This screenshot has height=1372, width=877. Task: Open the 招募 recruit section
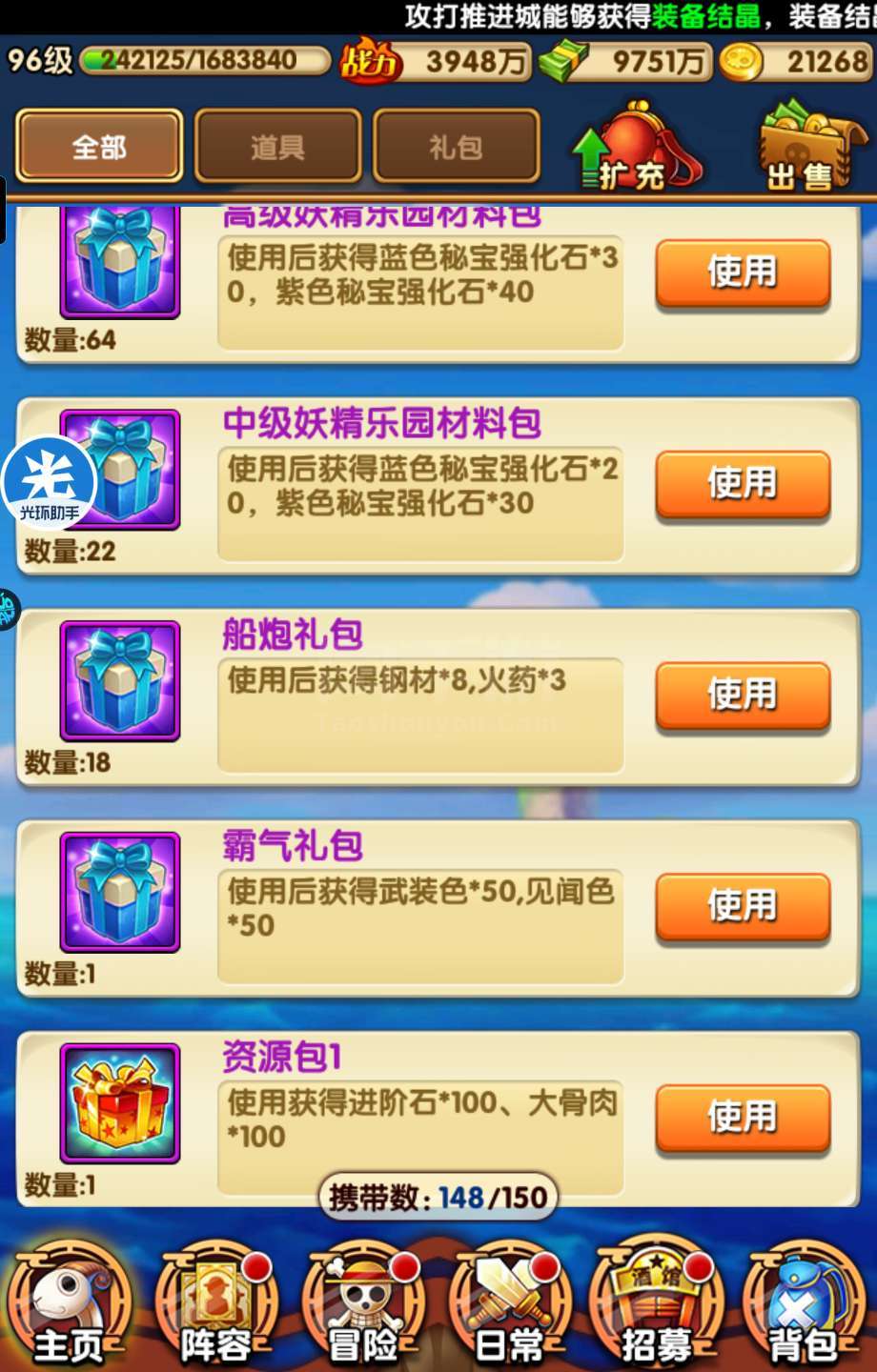tap(657, 1307)
